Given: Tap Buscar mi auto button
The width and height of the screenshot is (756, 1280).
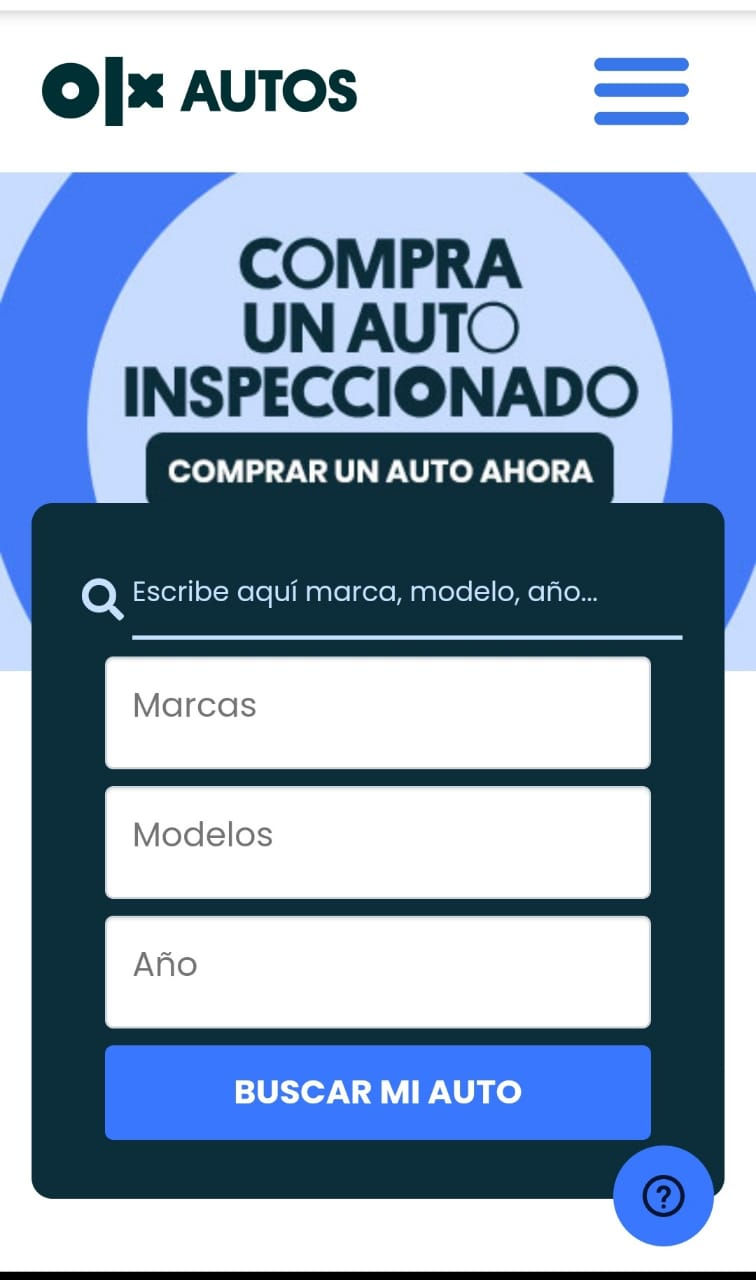Looking at the screenshot, I should (x=378, y=1092).
